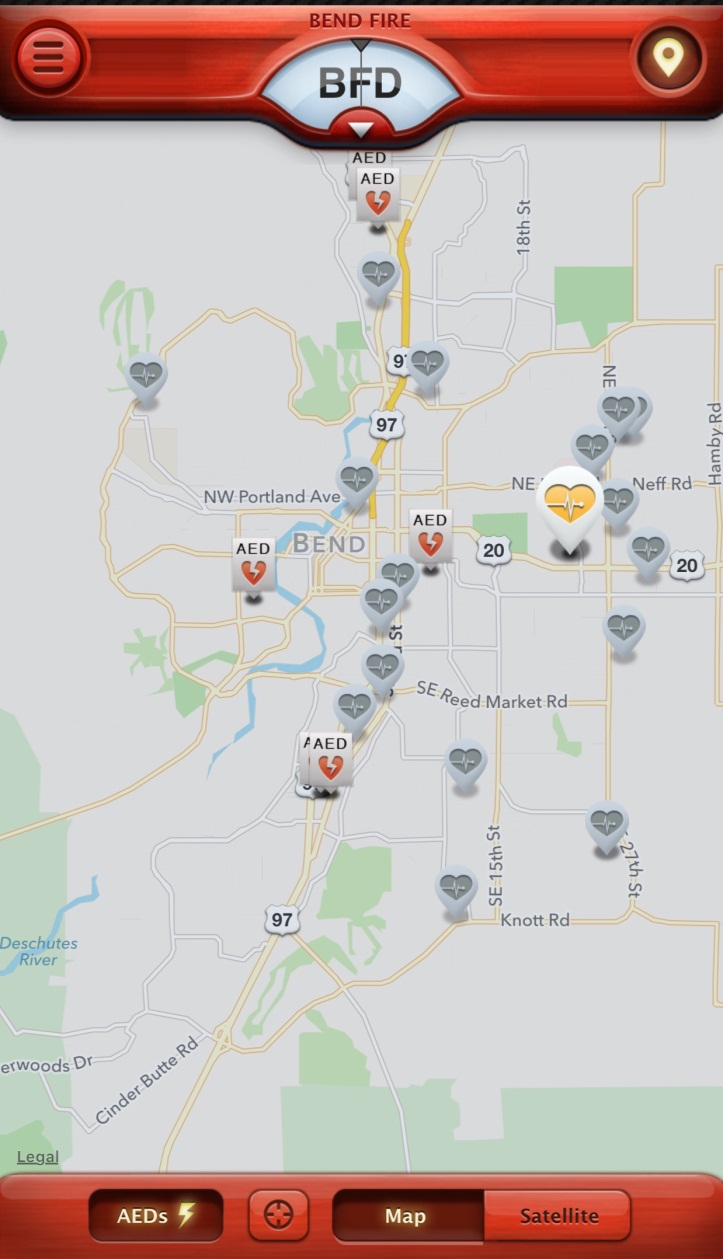Tap AED marker west of Bend label
The width and height of the screenshot is (723, 1259).
click(x=253, y=565)
